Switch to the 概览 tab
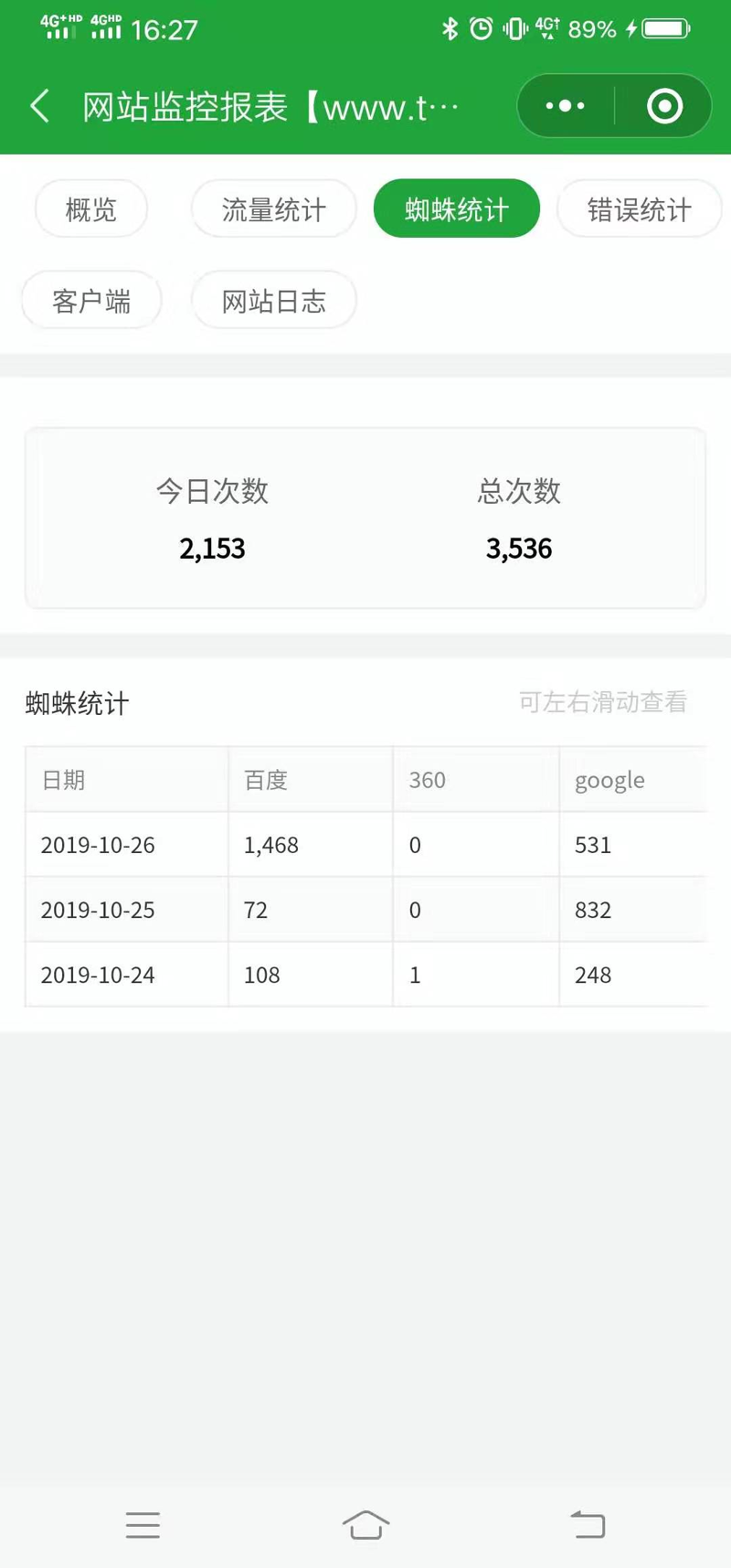 point(90,209)
